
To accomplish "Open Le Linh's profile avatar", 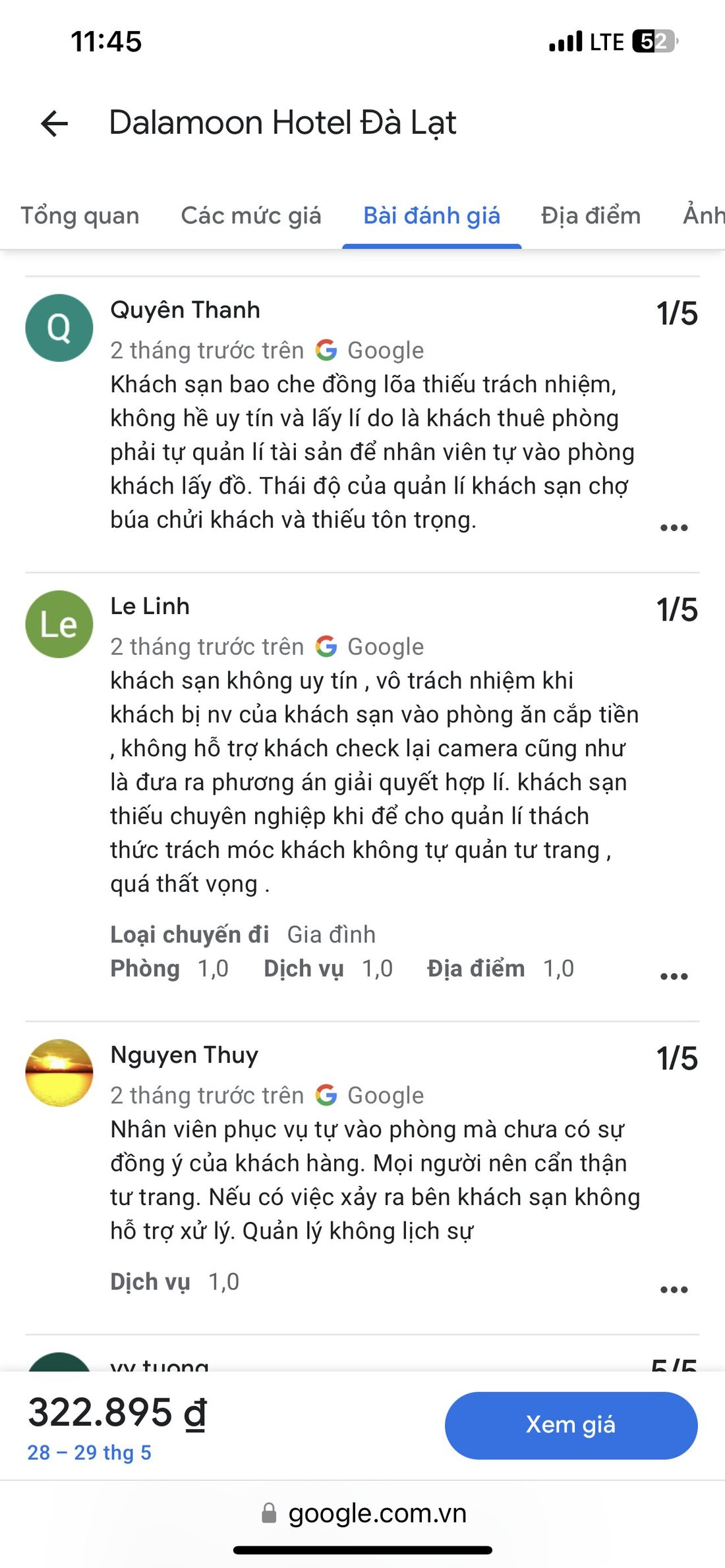I will tap(59, 624).
